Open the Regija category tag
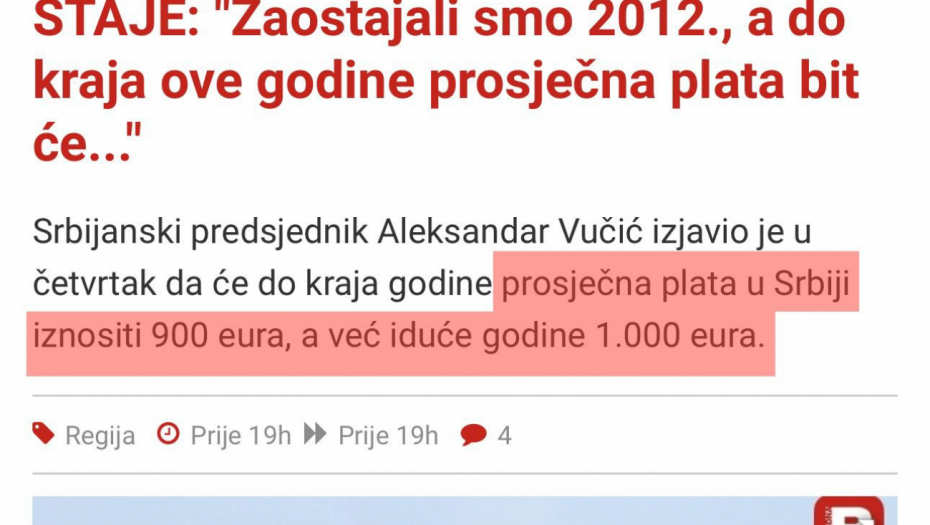Image resolution: width=930 pixels, height=525 pixels. 98,436
